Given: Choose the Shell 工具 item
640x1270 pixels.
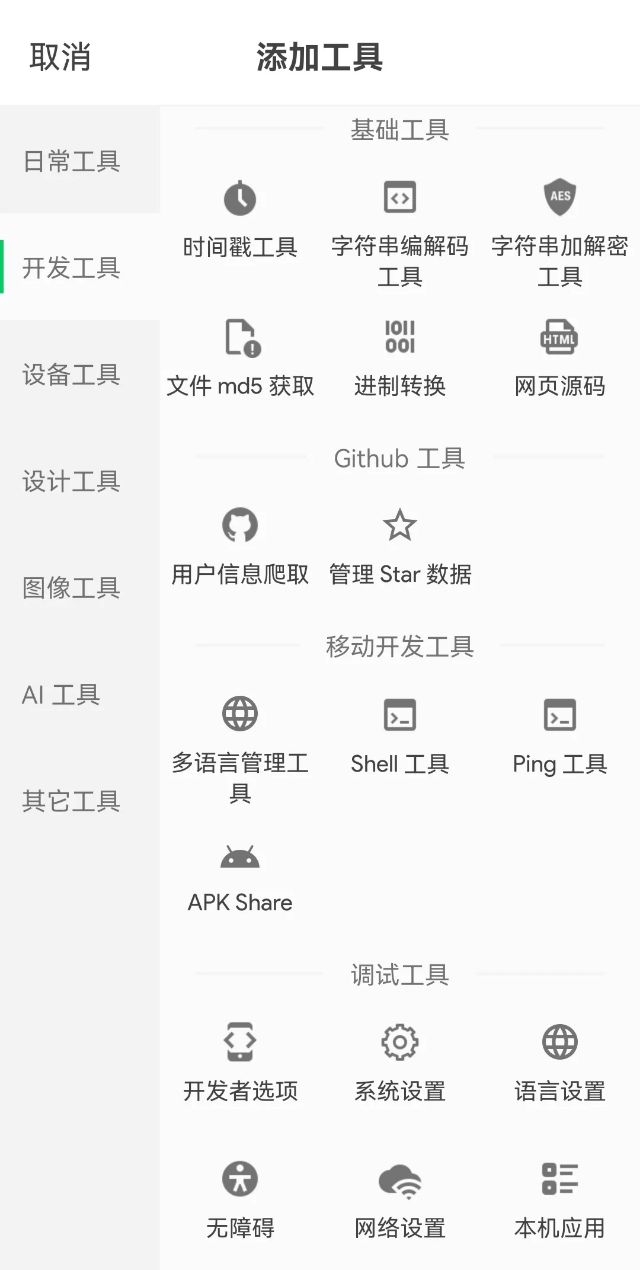Looking at the screenshot, I should coord(400,737).
